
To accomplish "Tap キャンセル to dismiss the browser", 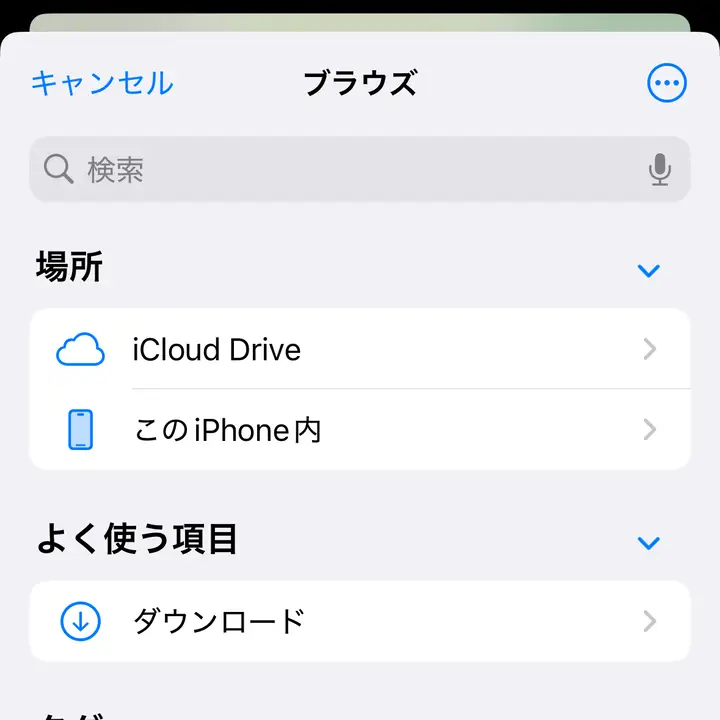I will tap(102, 83).
